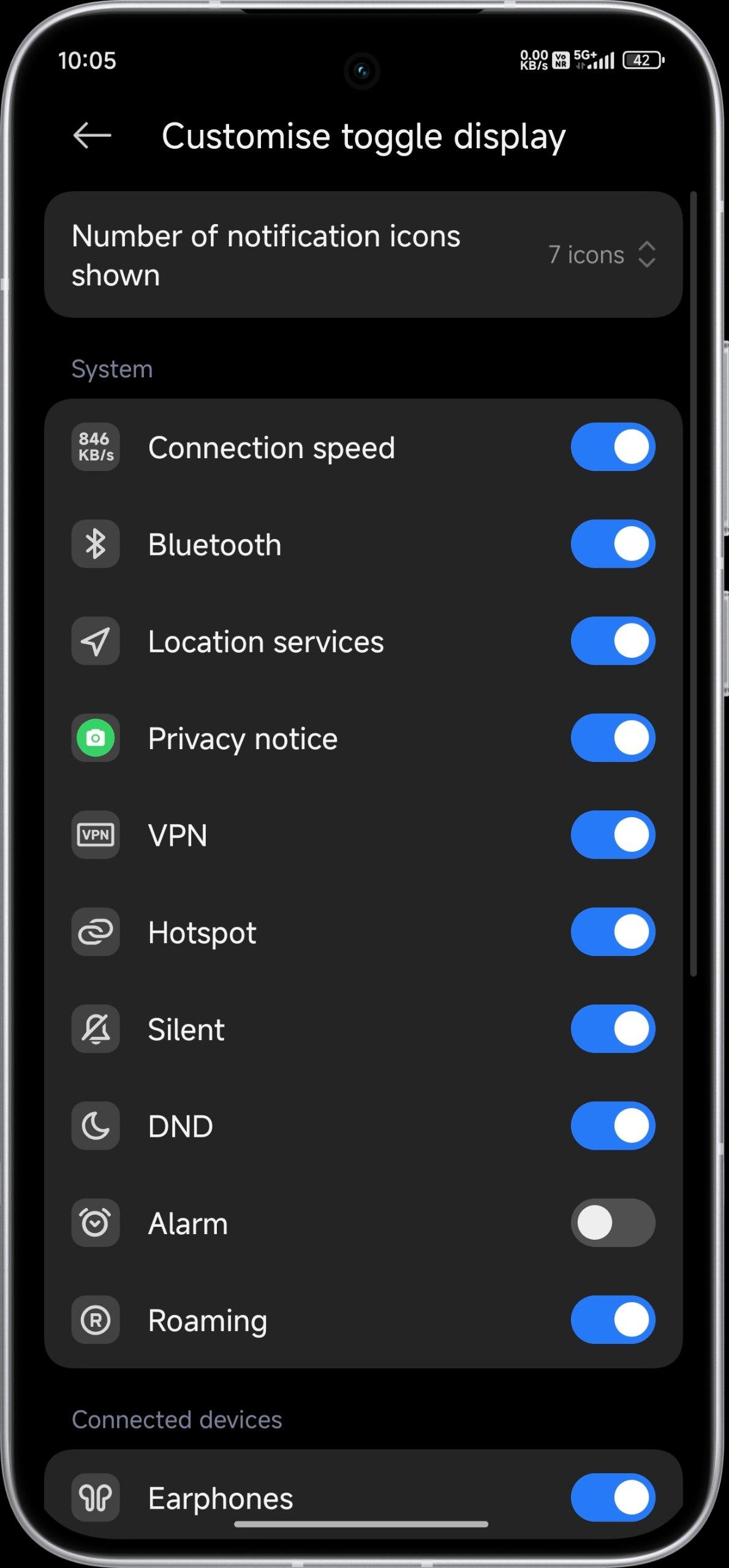Toggle the Privacy notice switch
The width and height of the screenshot is (729, 1568).
[613, 738]
